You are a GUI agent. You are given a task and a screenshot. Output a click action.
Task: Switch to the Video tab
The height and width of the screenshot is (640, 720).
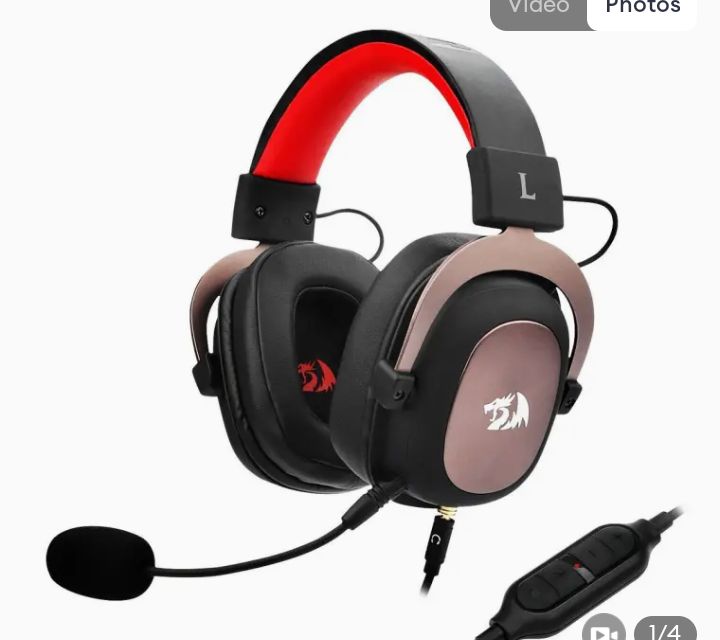coord(538,8)
